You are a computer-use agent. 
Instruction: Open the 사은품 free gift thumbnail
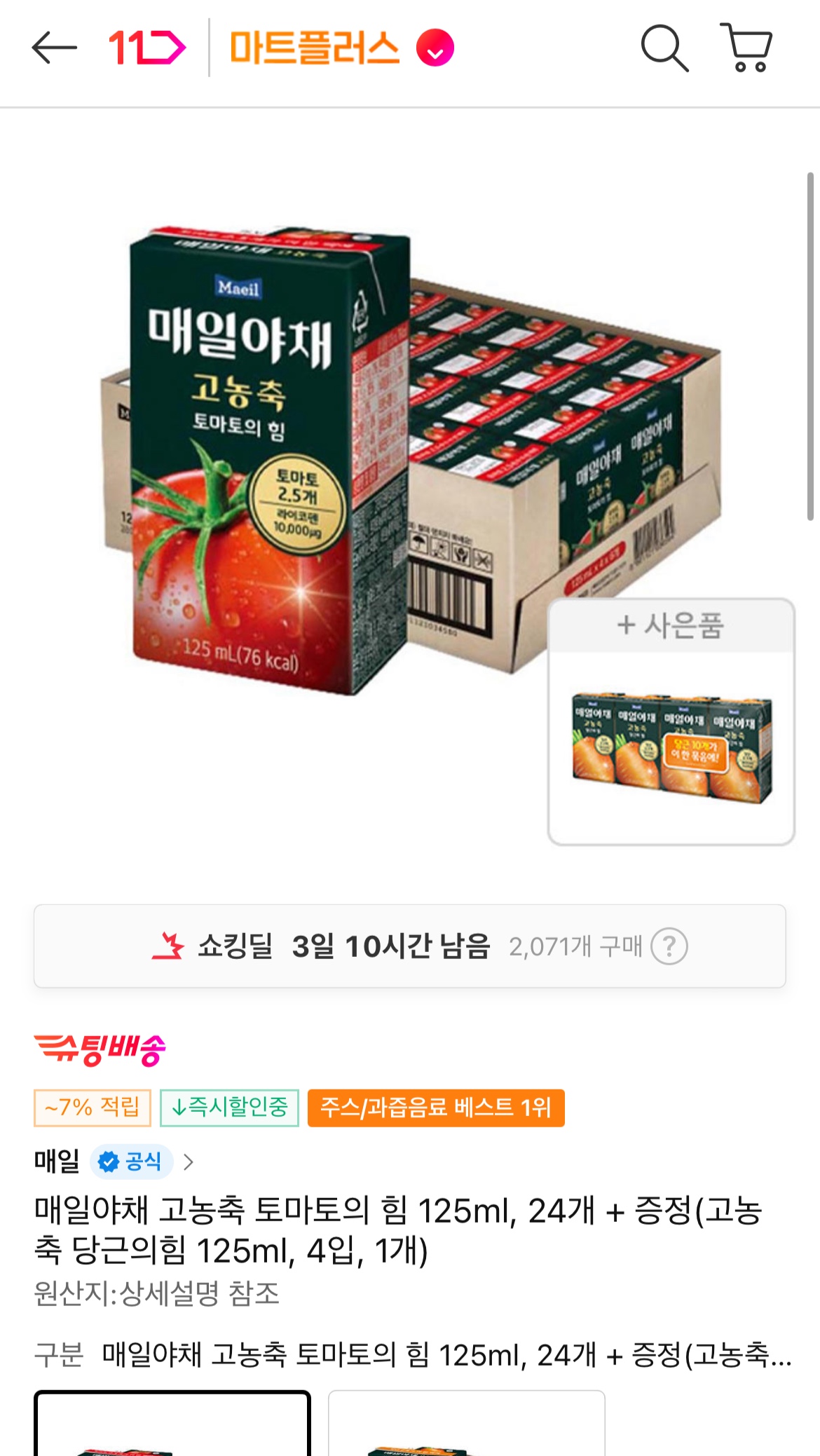[x=671, y=722]
